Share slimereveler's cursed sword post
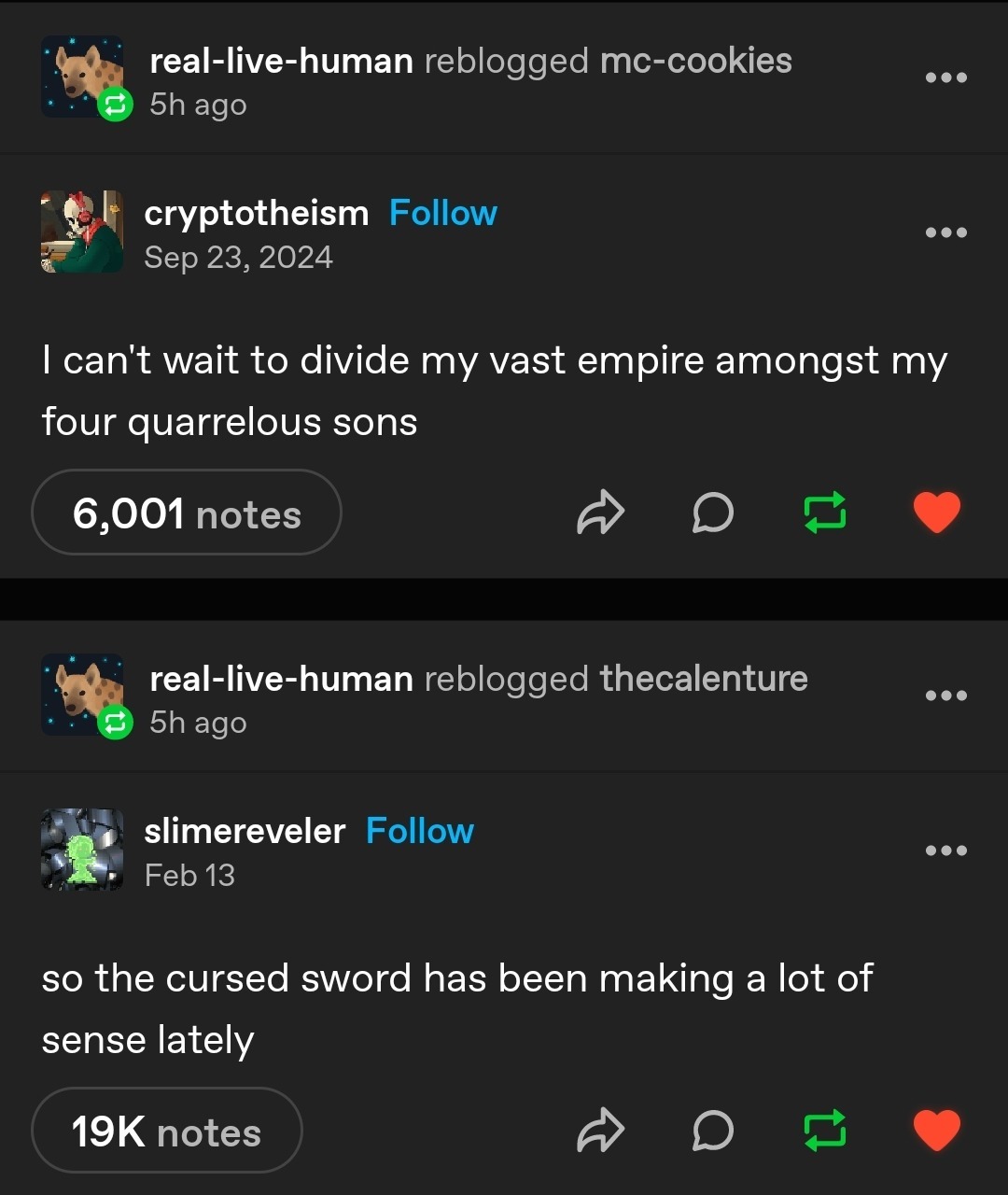This screenshot has height=1195, width=1008. click(600, 1131)
